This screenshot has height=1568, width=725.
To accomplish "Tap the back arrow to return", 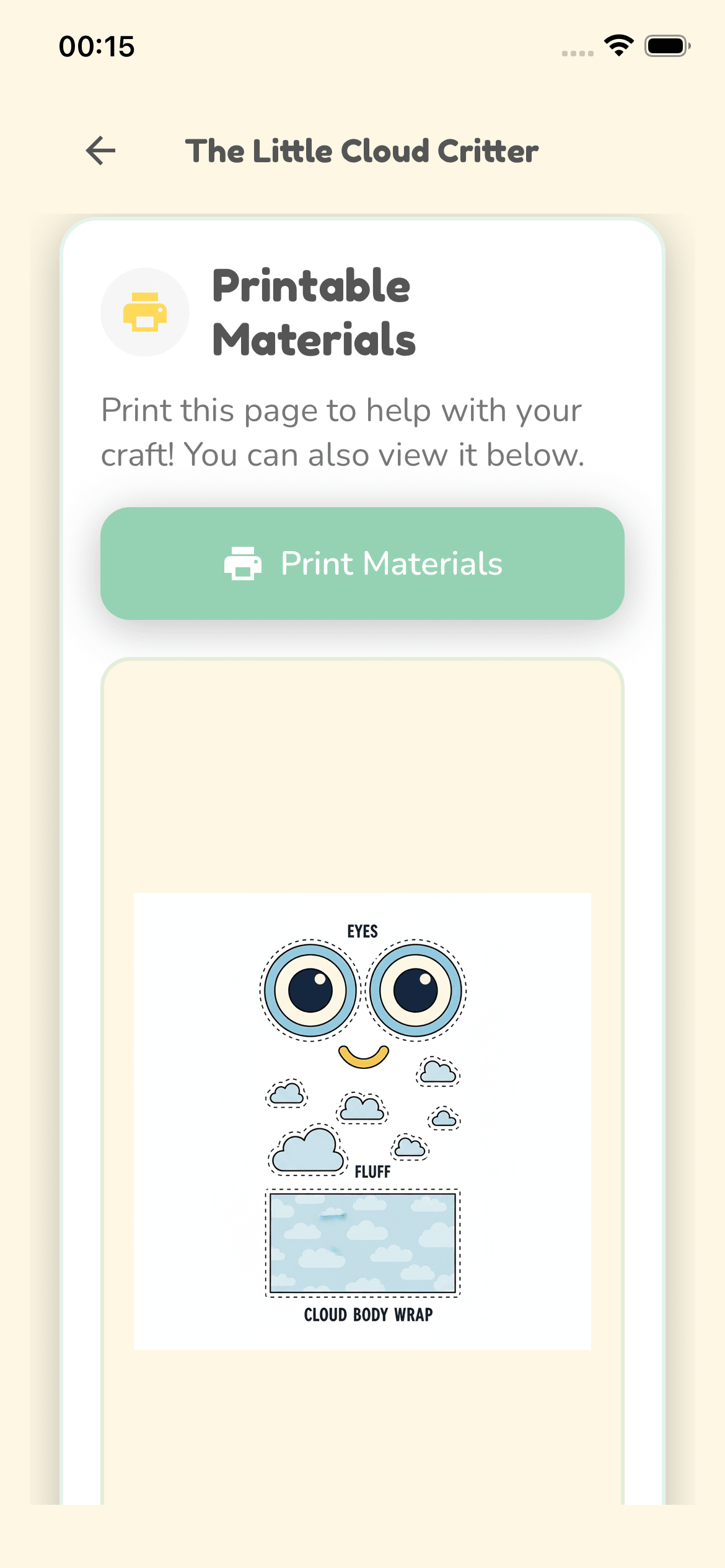I will click(101, 150).
